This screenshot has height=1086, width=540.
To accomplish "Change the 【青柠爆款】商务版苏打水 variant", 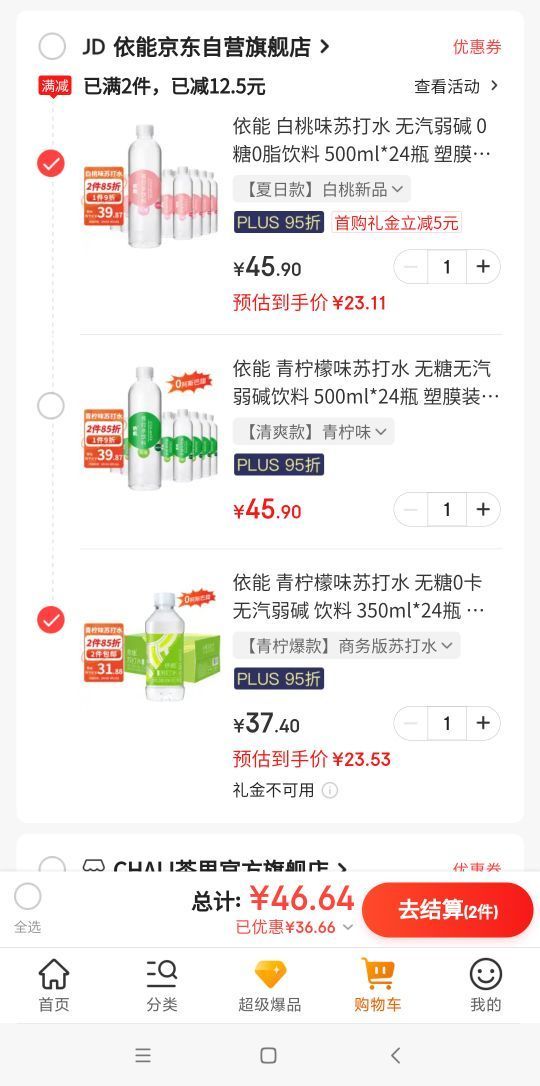I will pos(346,646).
